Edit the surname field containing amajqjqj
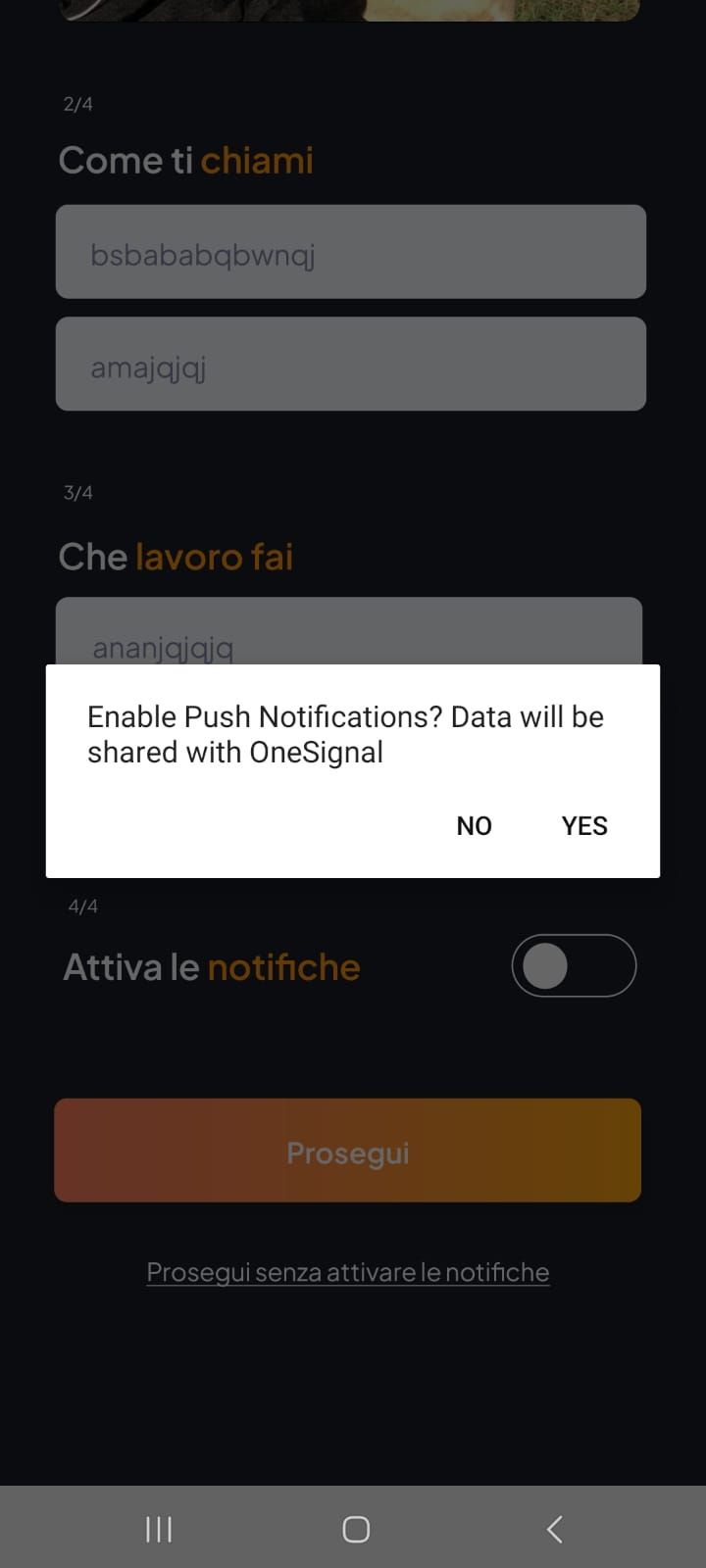Screen dimensions: 706x1568 [351, 364]
